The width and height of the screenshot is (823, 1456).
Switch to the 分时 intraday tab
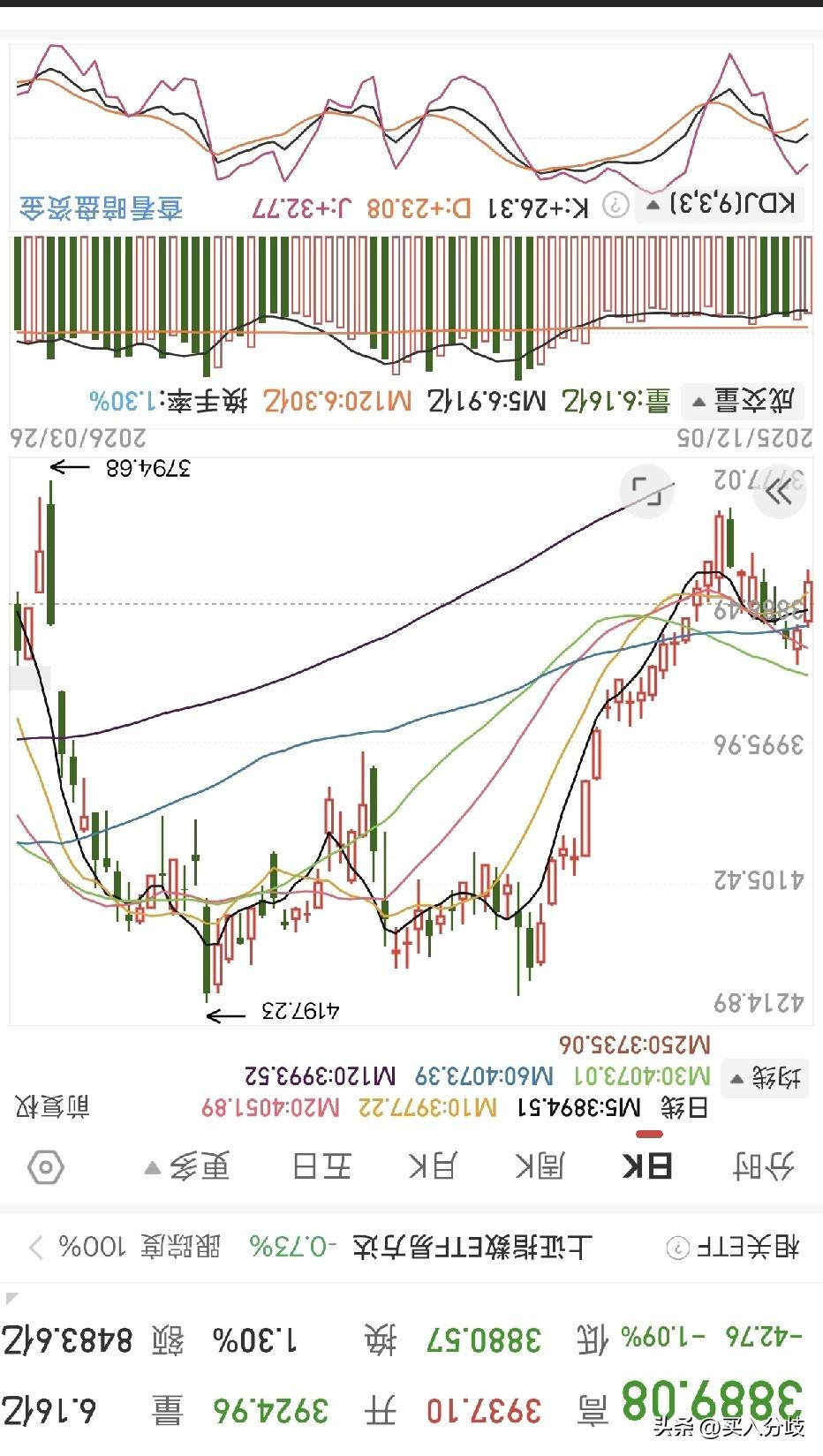coord(761,1166)
